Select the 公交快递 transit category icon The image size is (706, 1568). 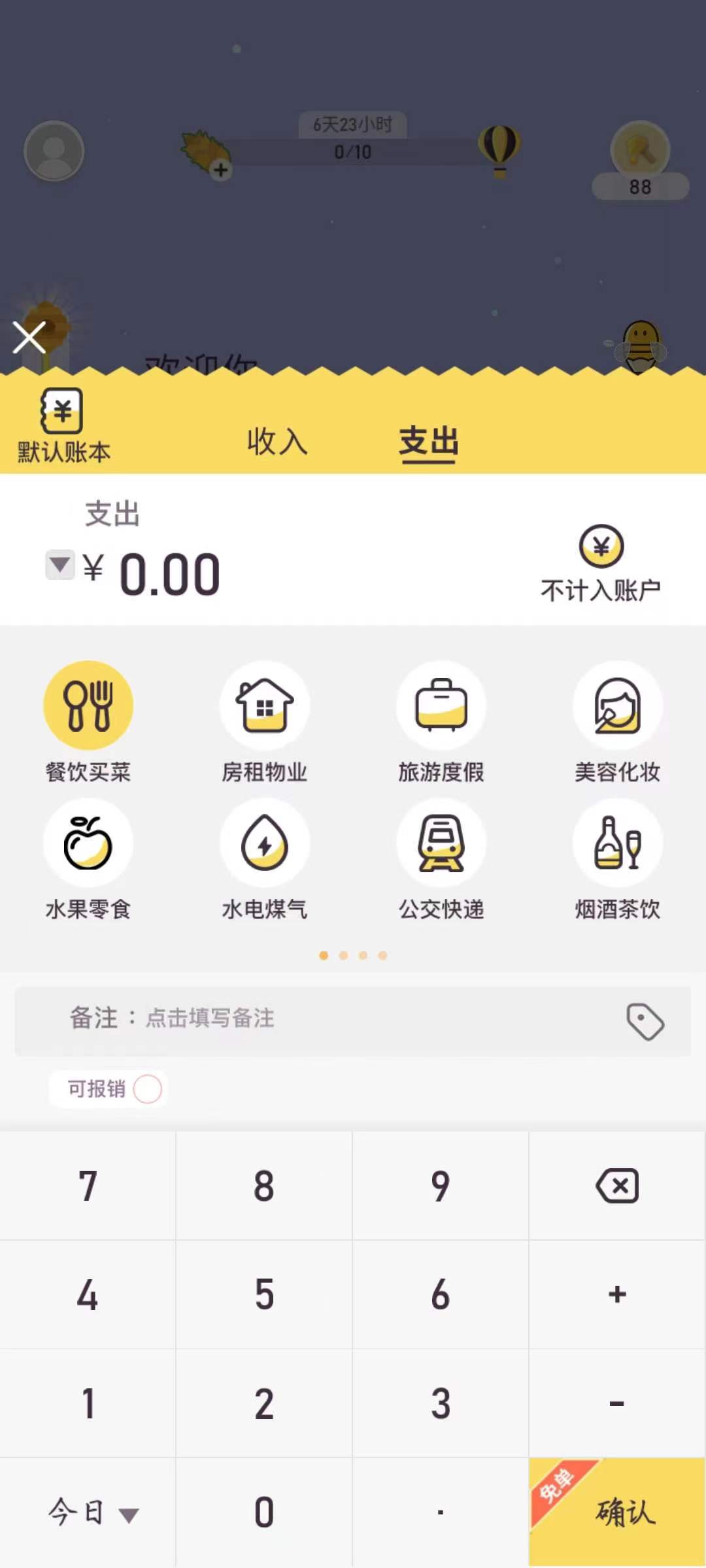(x=441, y=844)
